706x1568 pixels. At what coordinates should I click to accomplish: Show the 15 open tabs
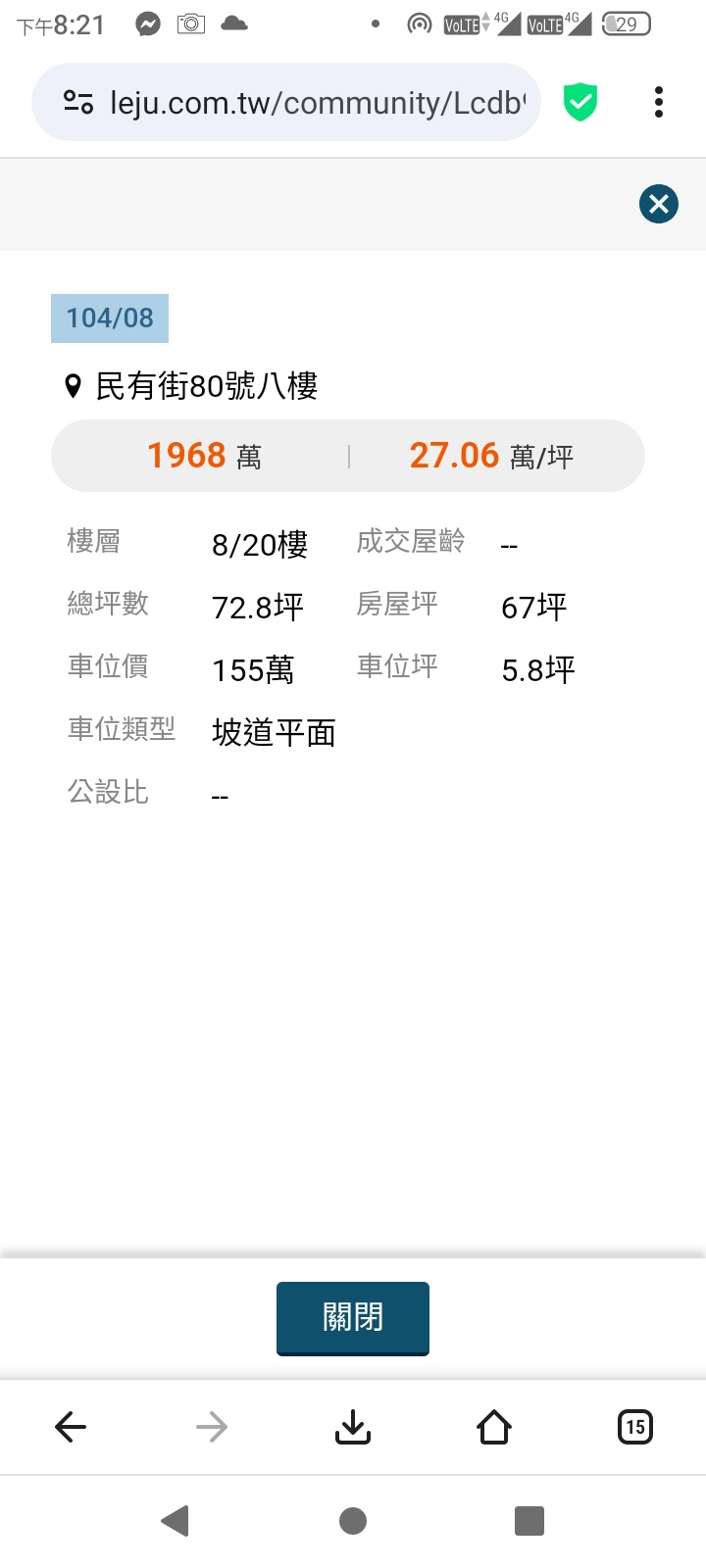[x=635, y=1427]
